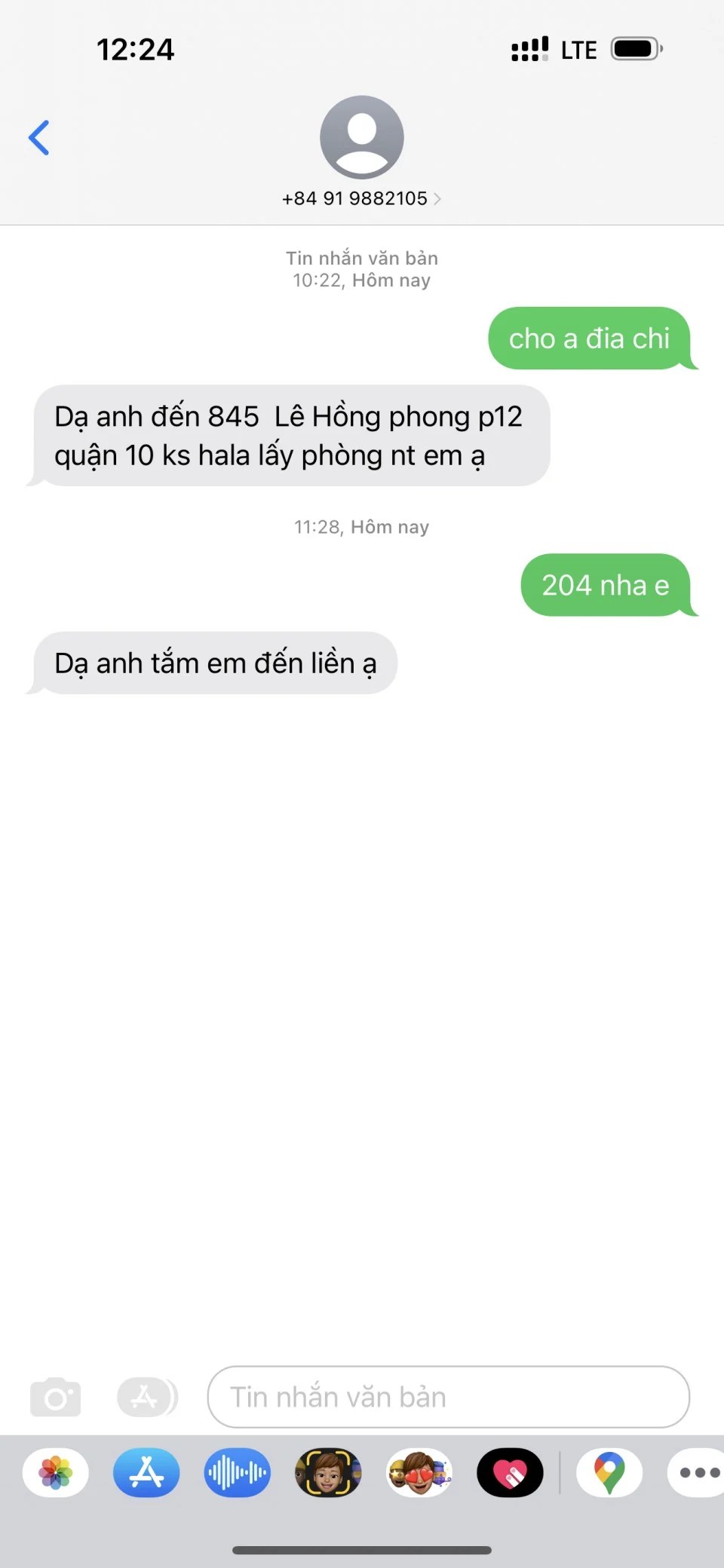Toggle the App Store apps drawer
The image size is (724, 1568).
(146, 1397)
